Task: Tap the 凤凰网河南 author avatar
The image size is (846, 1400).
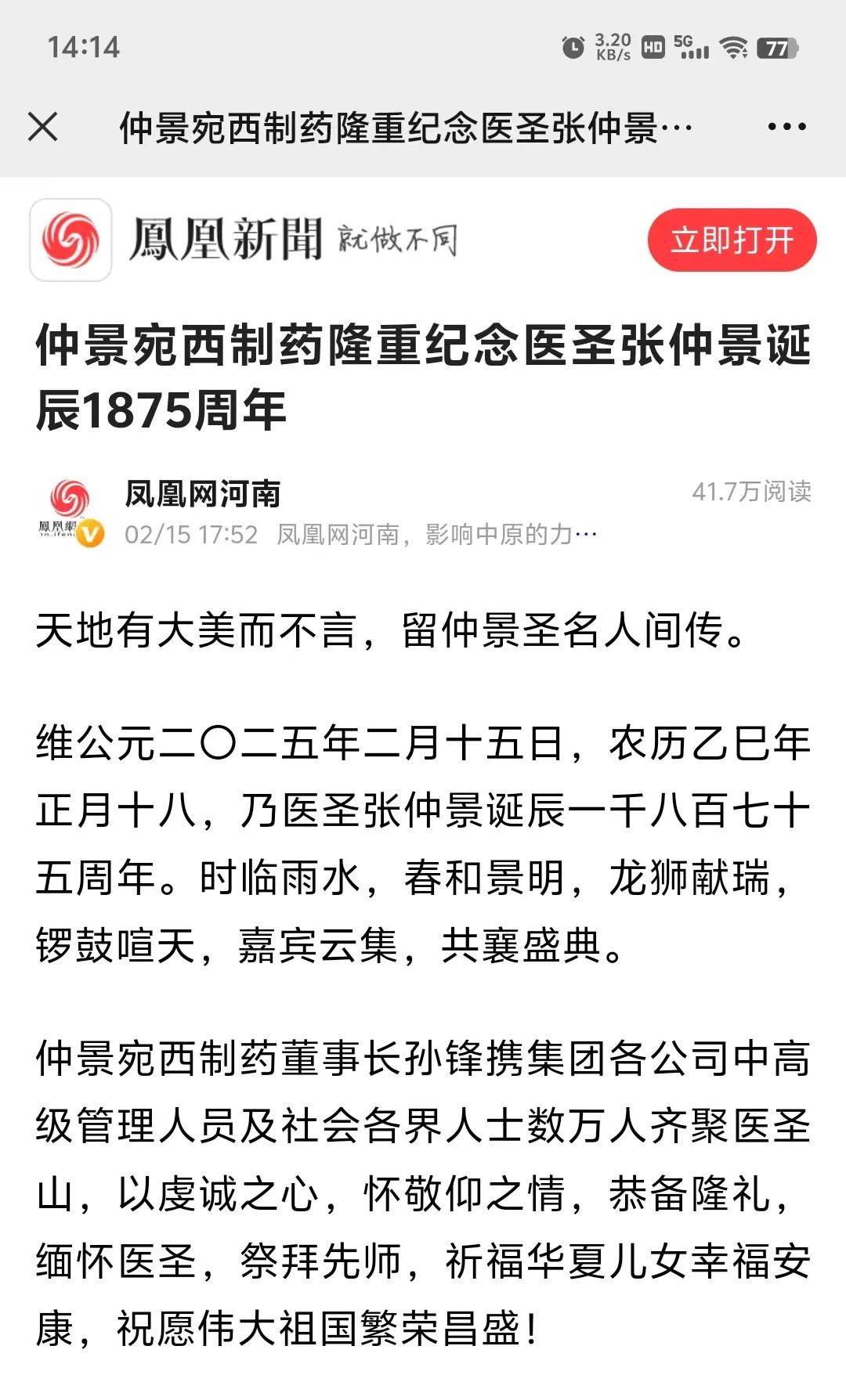Action: [71, 512]
